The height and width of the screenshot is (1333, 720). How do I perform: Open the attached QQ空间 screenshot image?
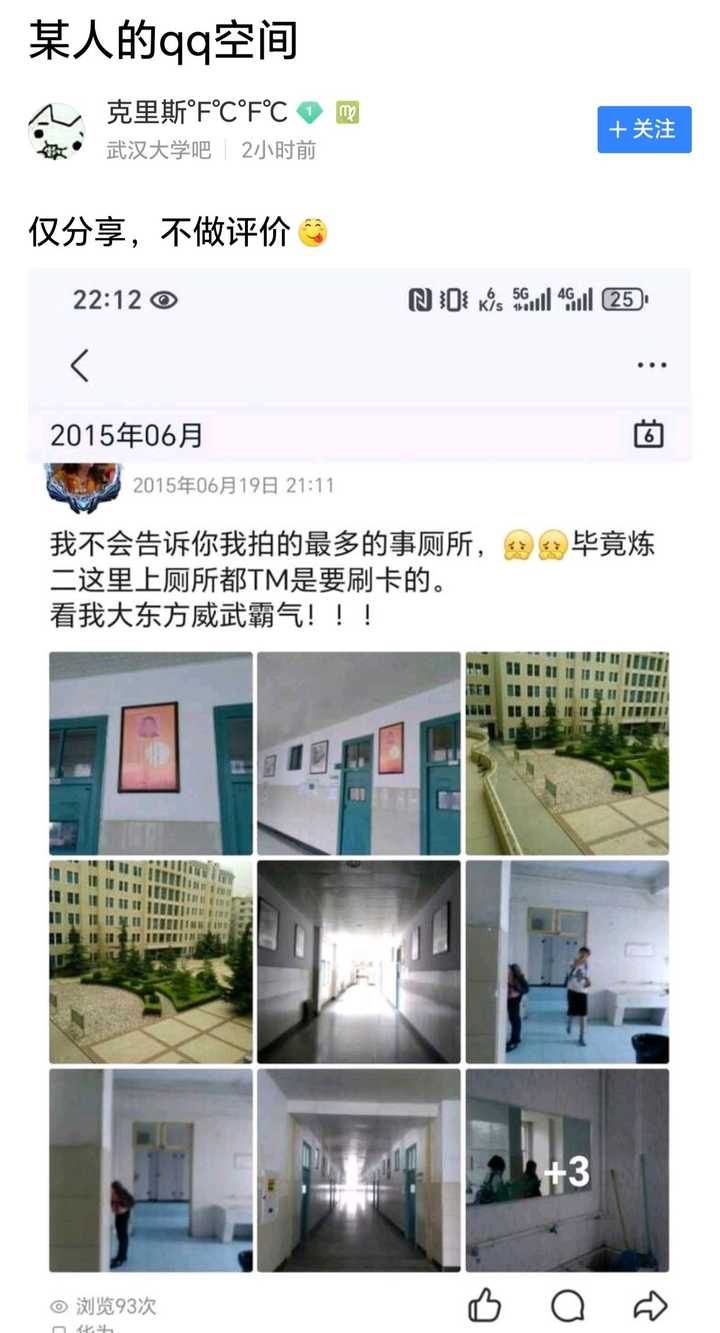coord(359,780)
